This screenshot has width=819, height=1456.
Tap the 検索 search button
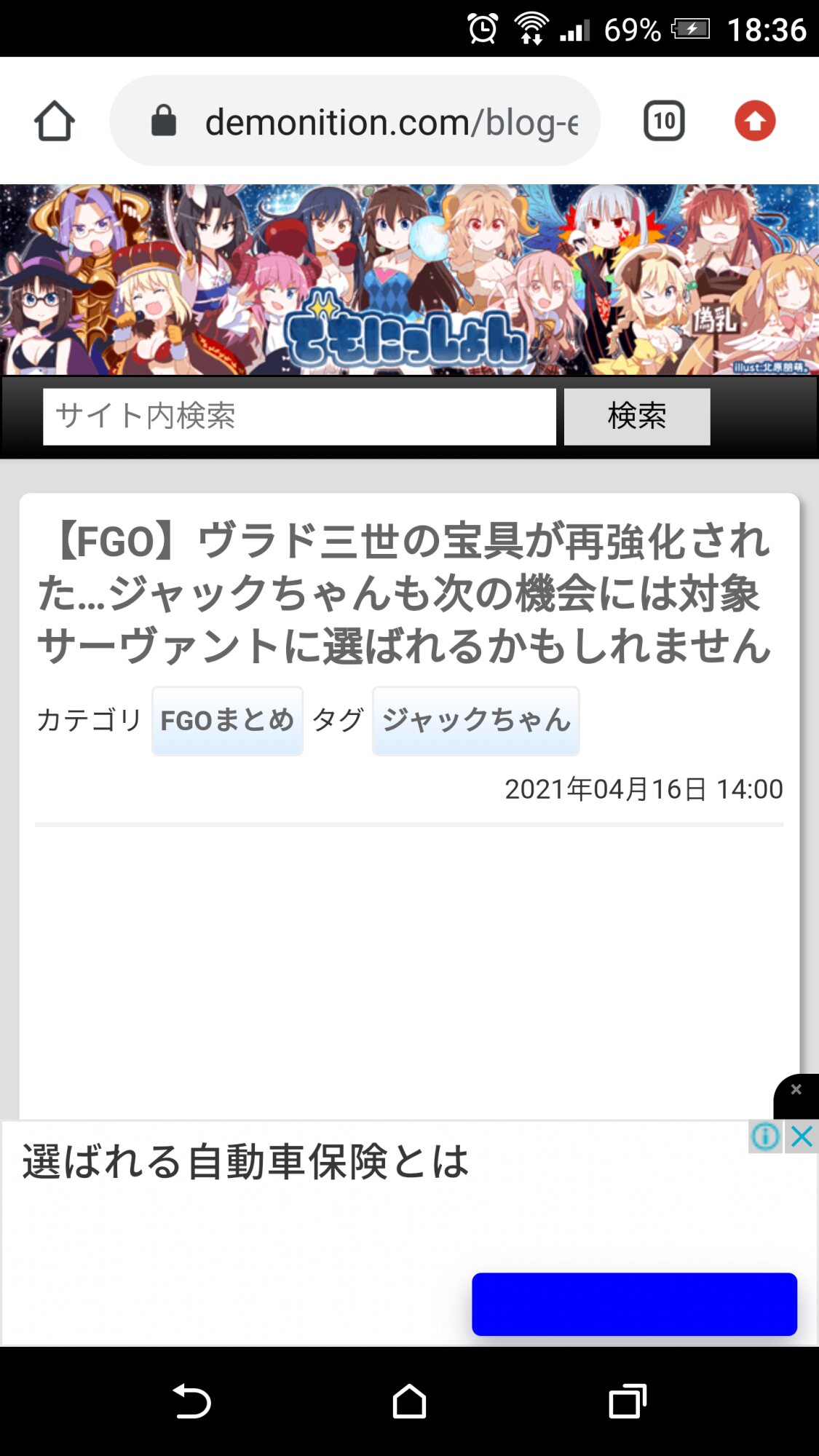(636, 416)
